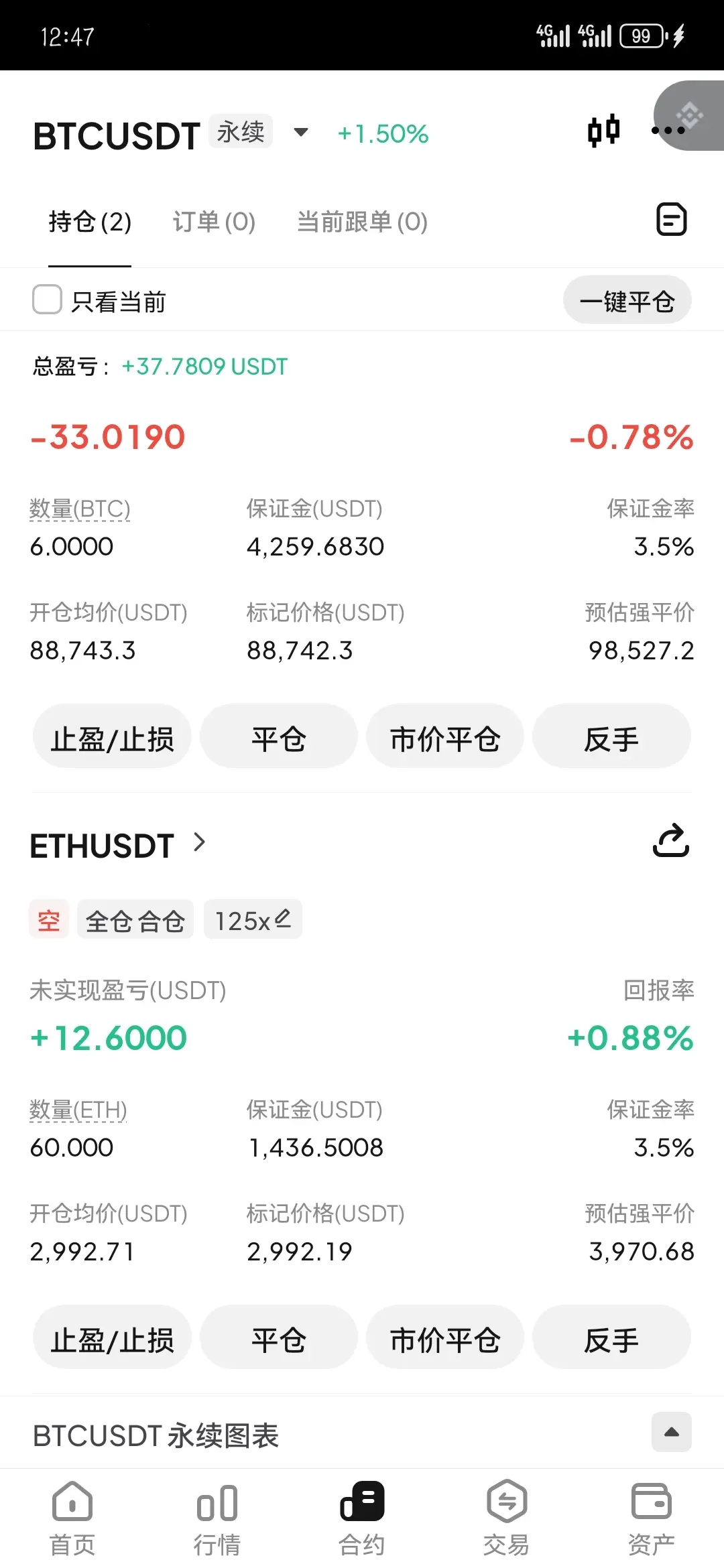The height and width of the screenshot is (1568, 724).
Task: Set 止盈/止损 for the ETHUSDT position
Action: click(112, 1339)
